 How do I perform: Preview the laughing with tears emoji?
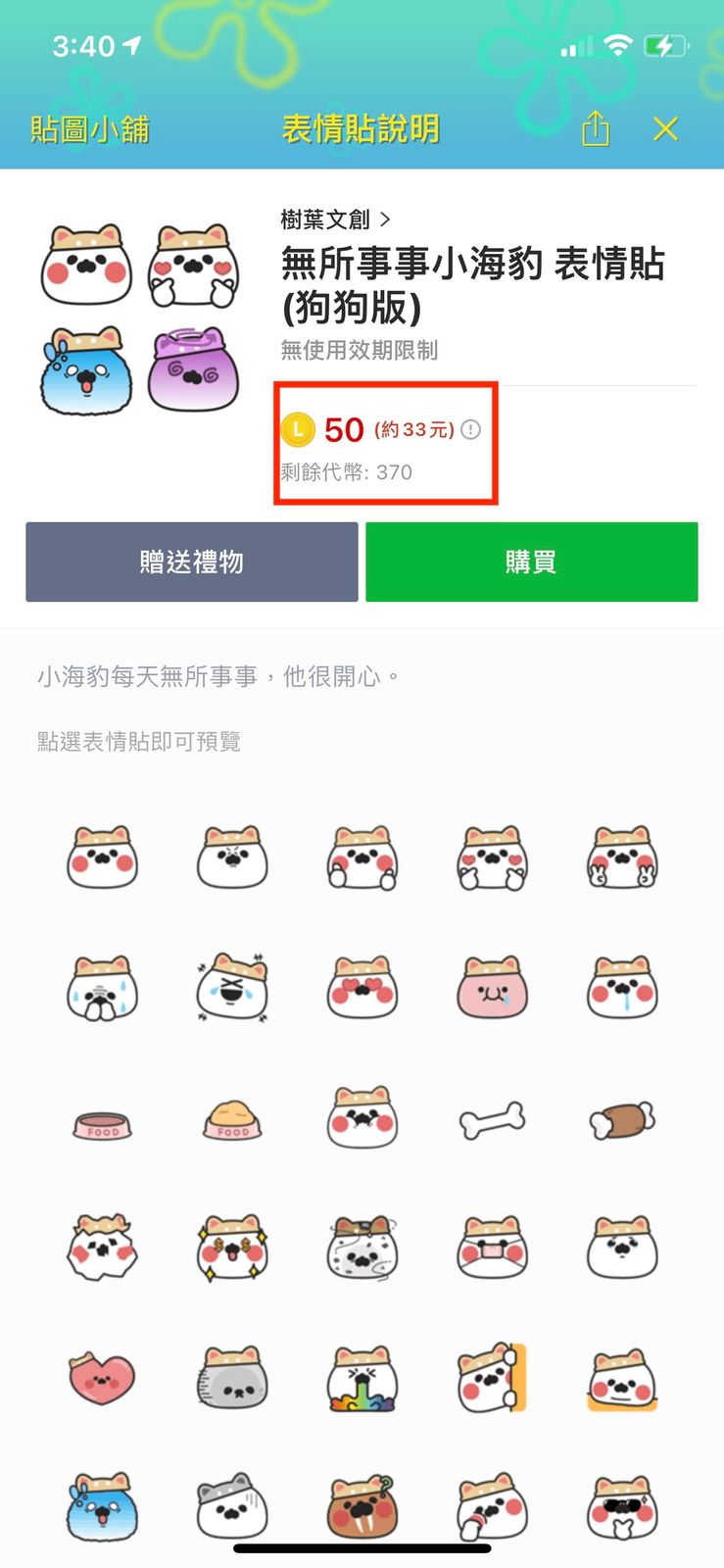coord(232,988)
